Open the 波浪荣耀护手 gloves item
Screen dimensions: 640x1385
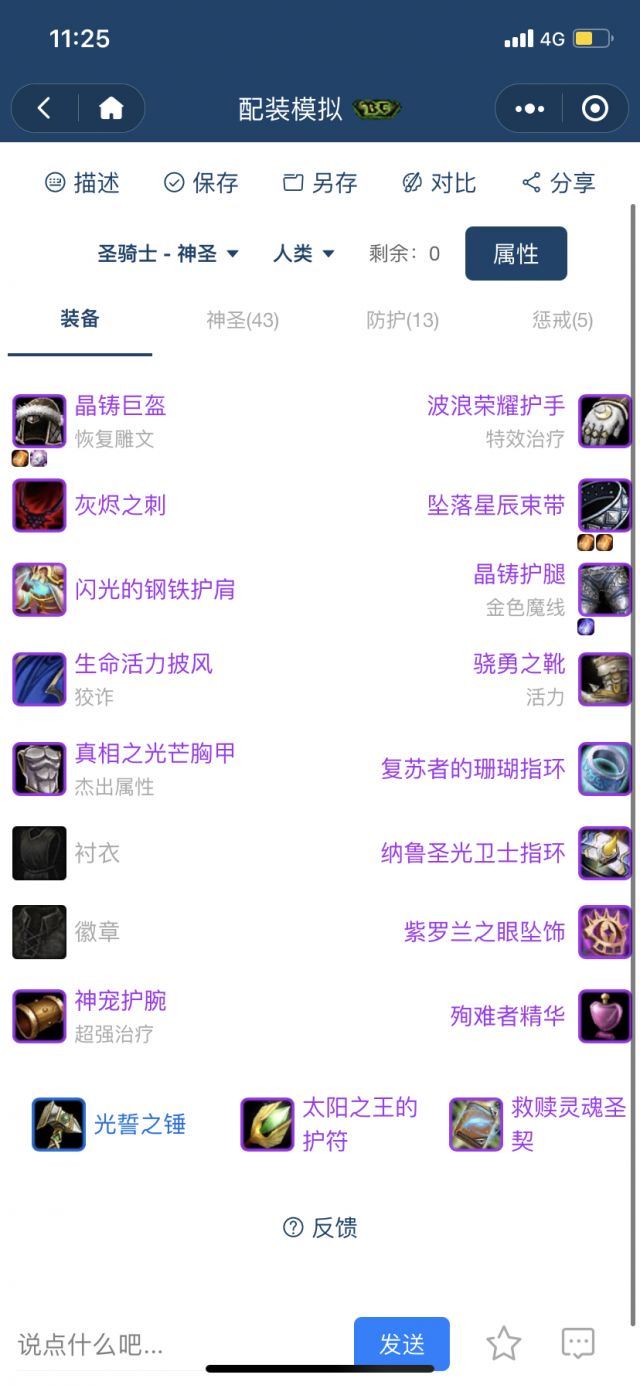pos(497,407)
